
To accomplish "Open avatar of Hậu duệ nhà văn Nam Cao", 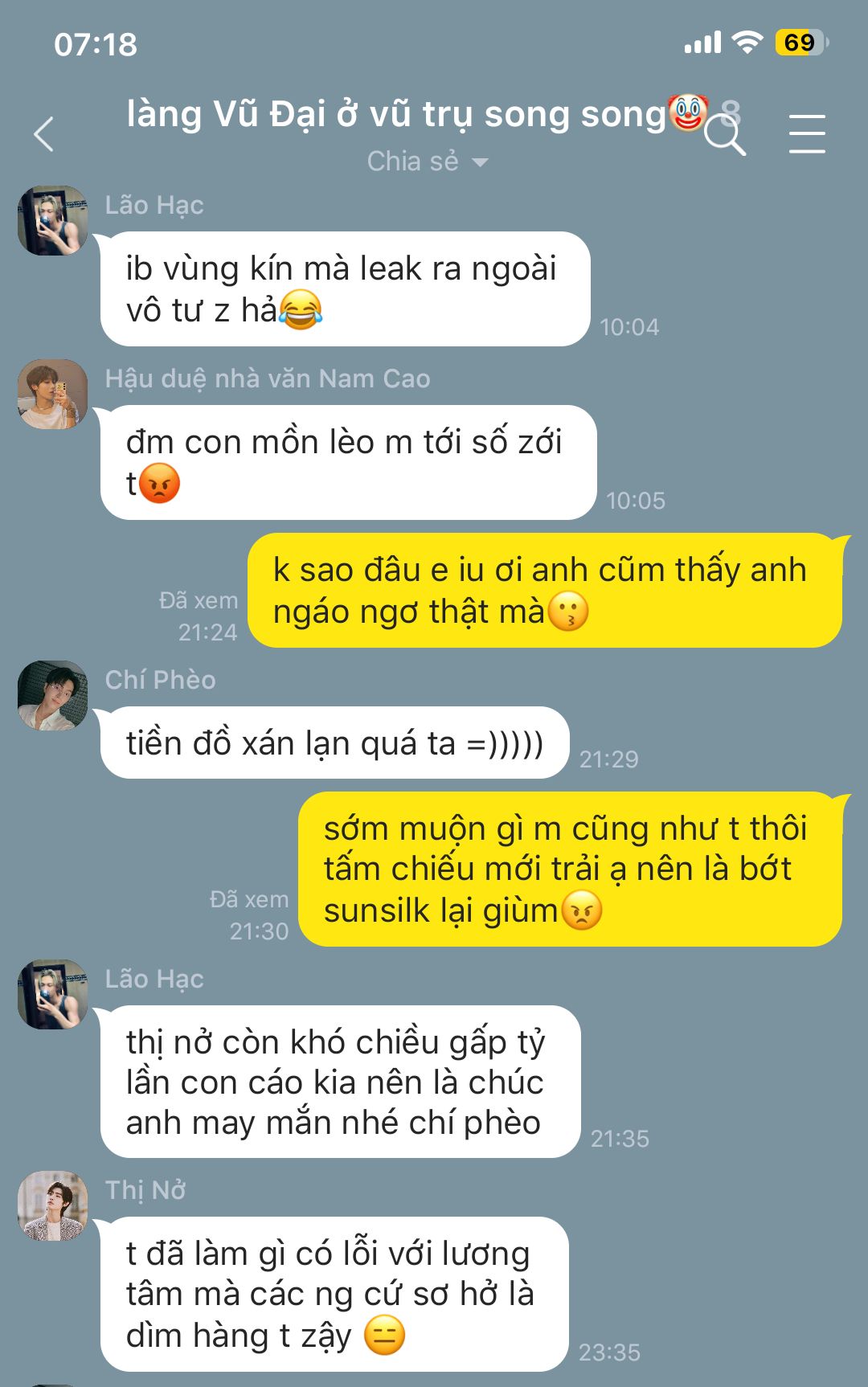I will 53,394.
